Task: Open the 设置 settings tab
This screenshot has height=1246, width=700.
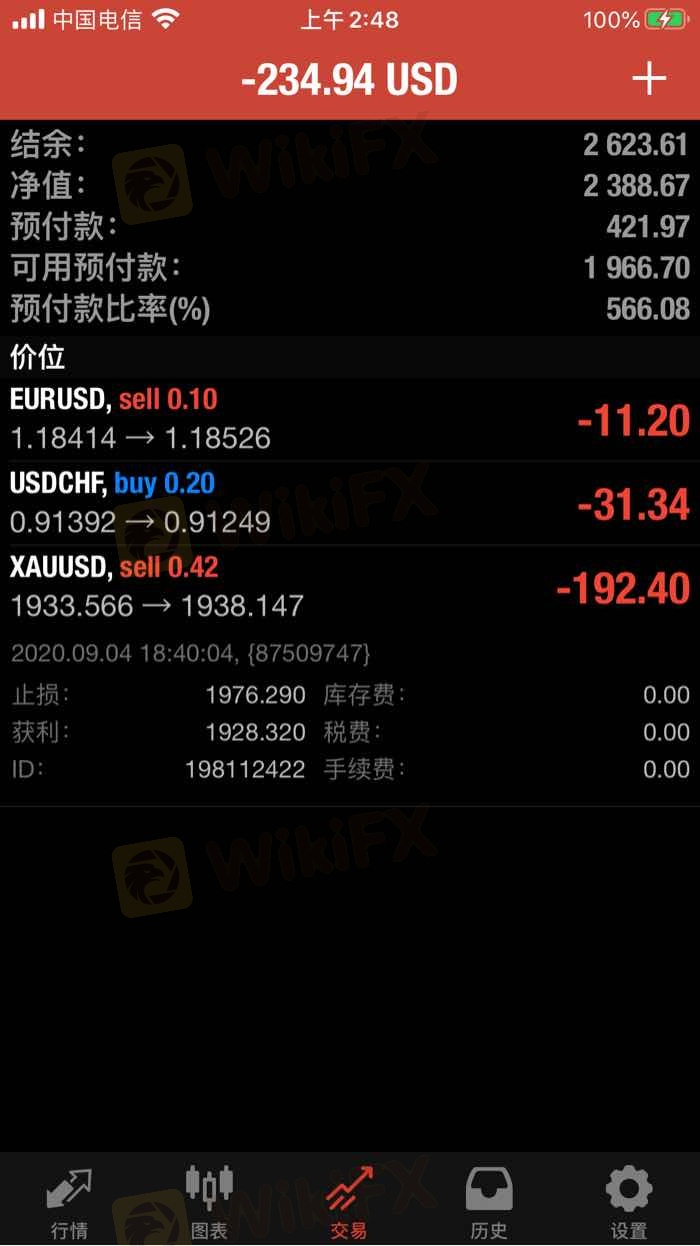Action: pos(629,1201)
